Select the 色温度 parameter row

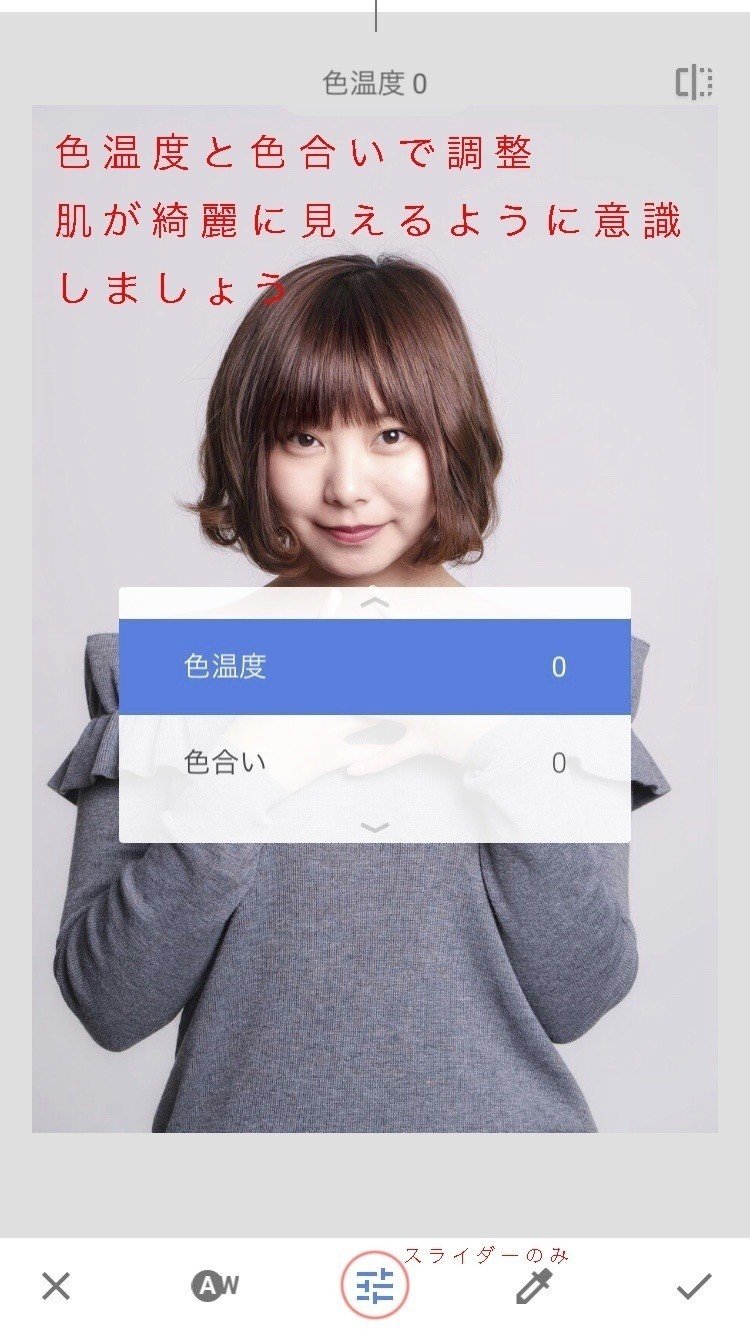coord(374,666)
